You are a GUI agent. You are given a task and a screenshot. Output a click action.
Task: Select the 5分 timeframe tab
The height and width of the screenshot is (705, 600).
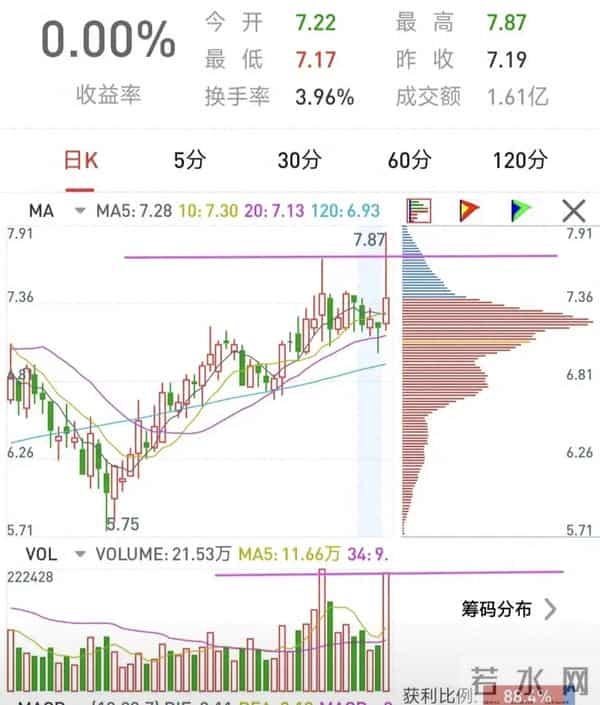187,160
